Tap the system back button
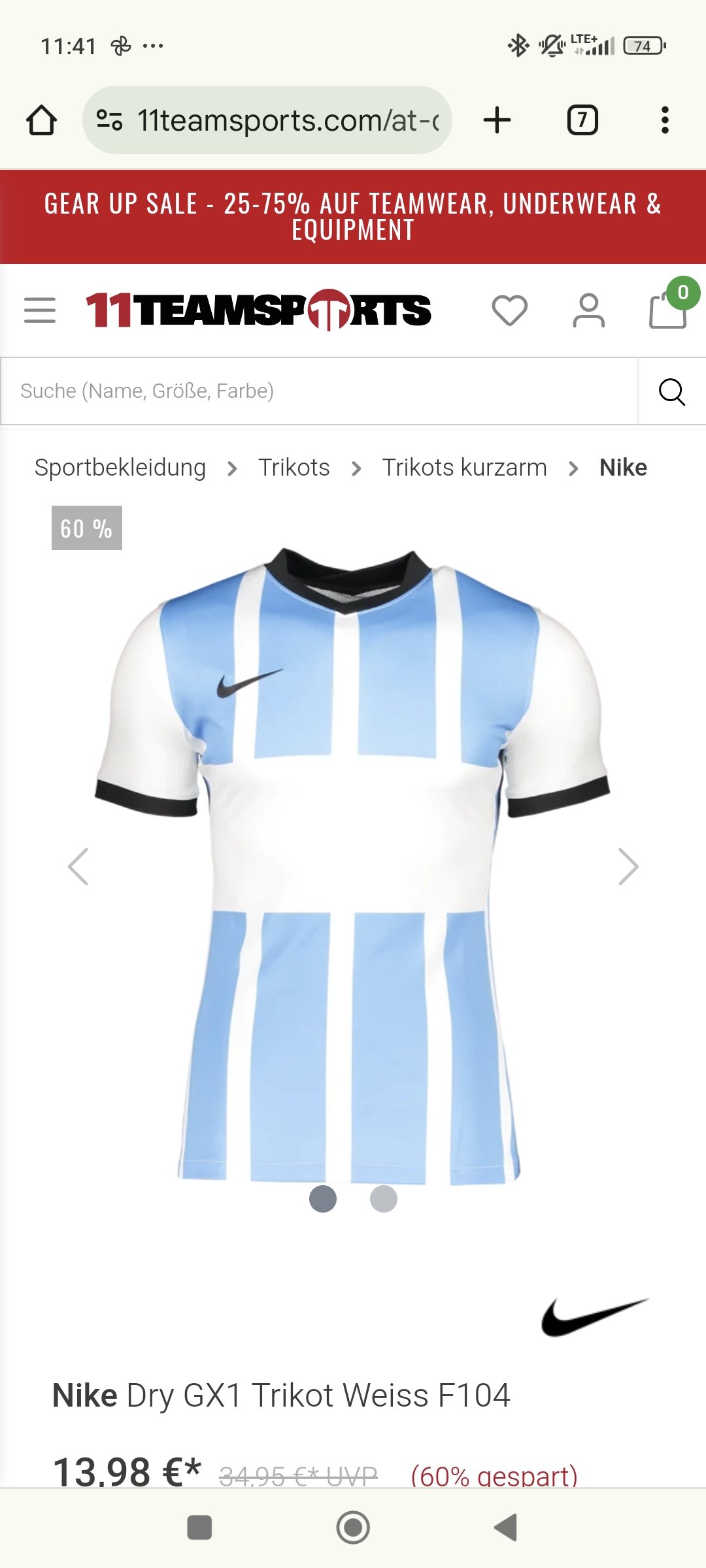This screenshot has width=706, height=1568. 505,1527
